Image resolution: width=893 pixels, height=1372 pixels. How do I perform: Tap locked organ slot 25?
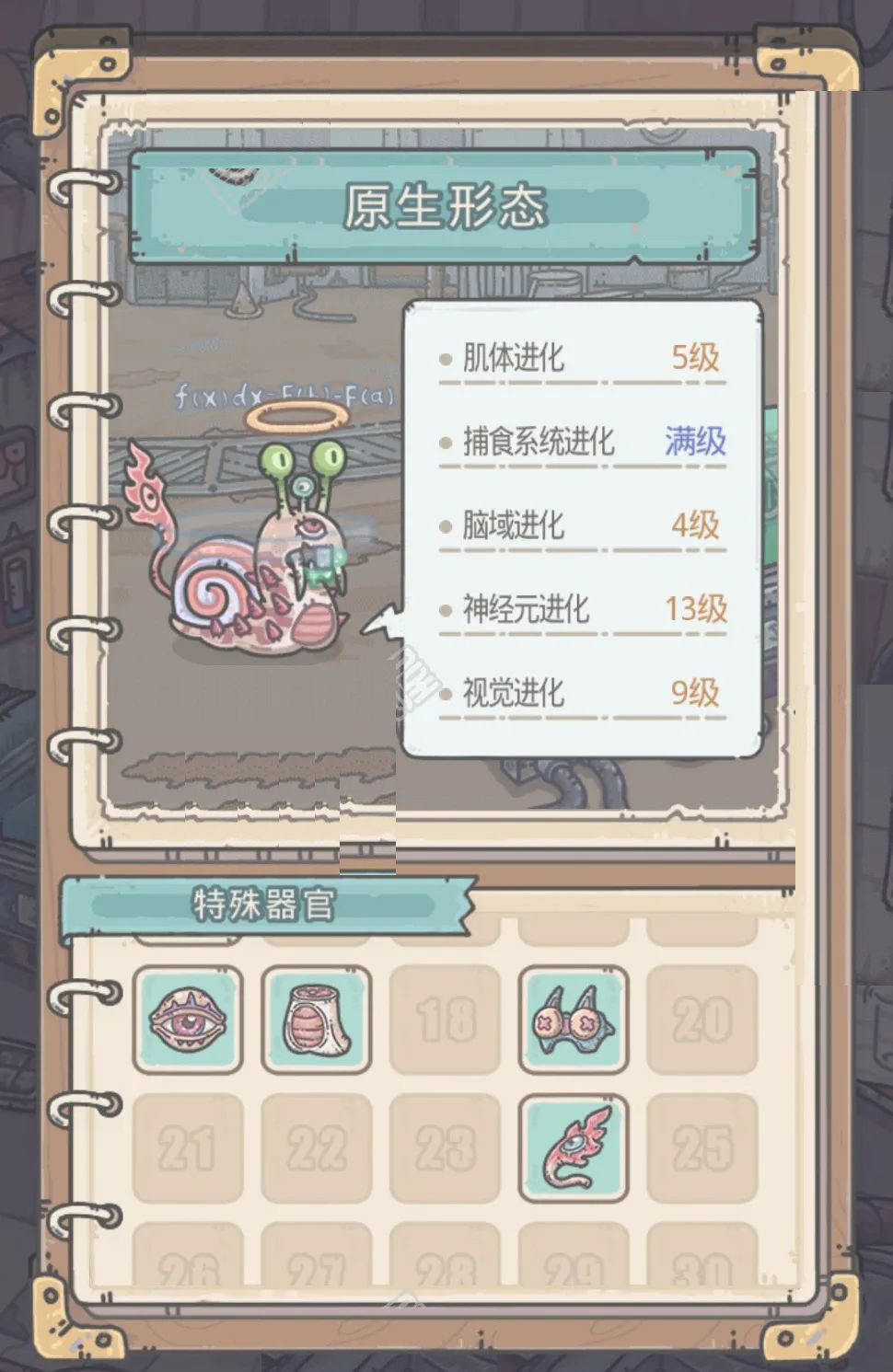click(x=702, y=1148)
